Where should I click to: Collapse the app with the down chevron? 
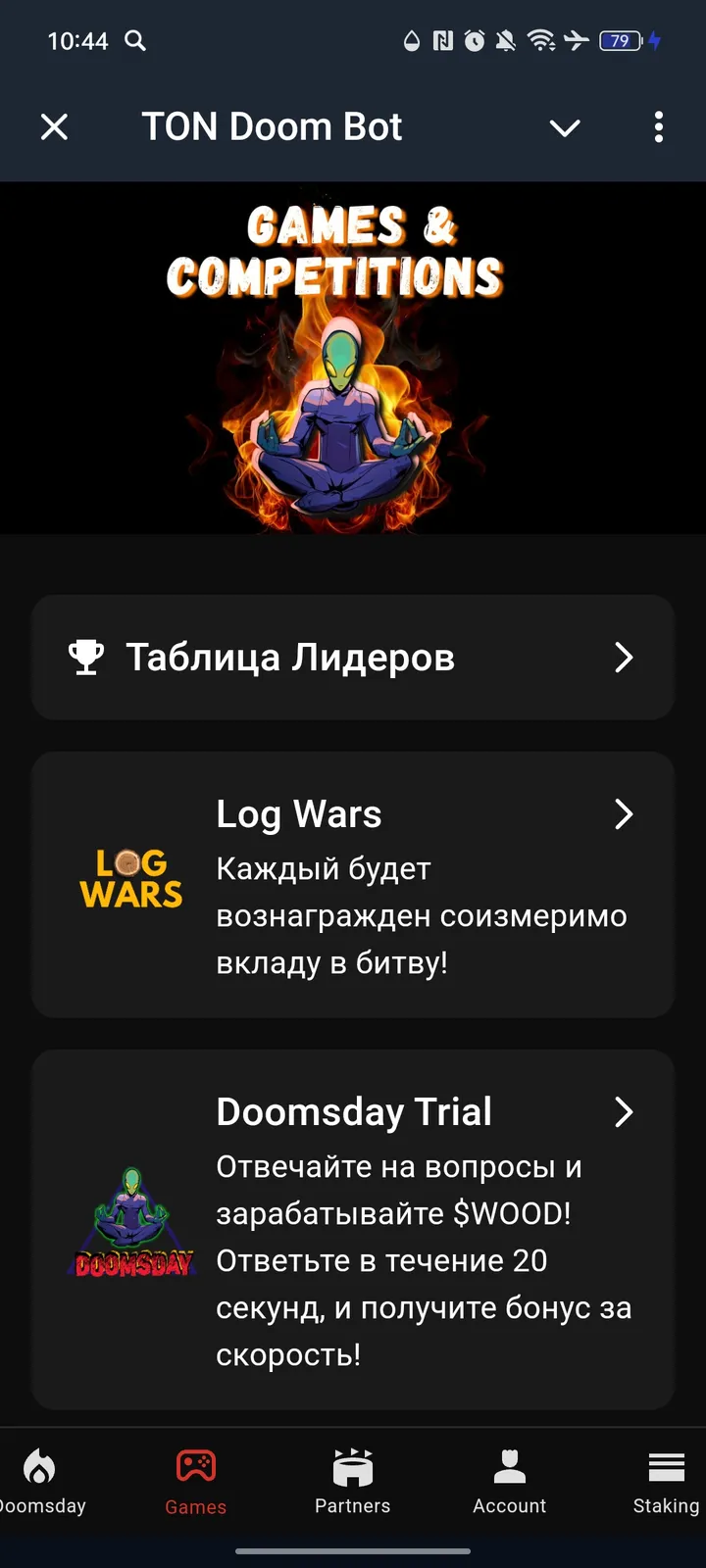[565, 127]
